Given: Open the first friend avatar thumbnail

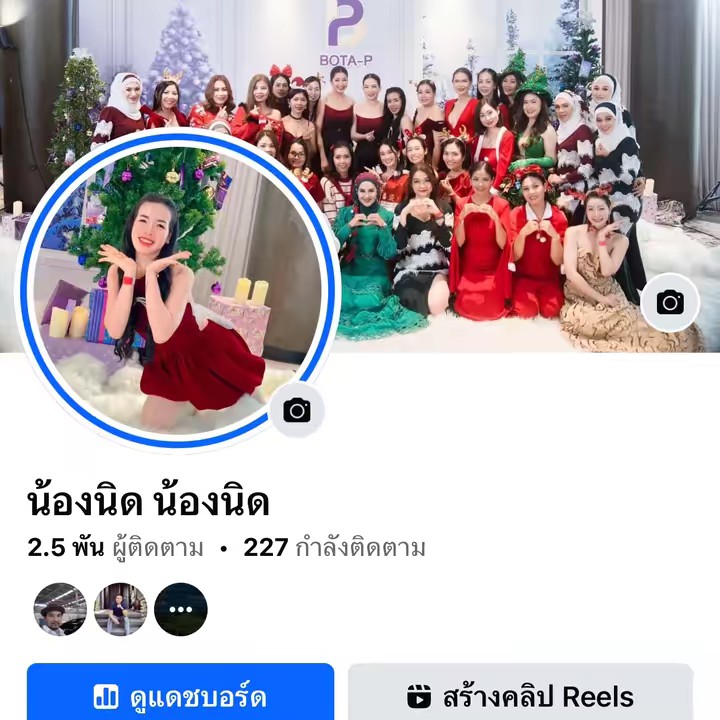Looking at the screenshot, I should click(x=60, y=609).
